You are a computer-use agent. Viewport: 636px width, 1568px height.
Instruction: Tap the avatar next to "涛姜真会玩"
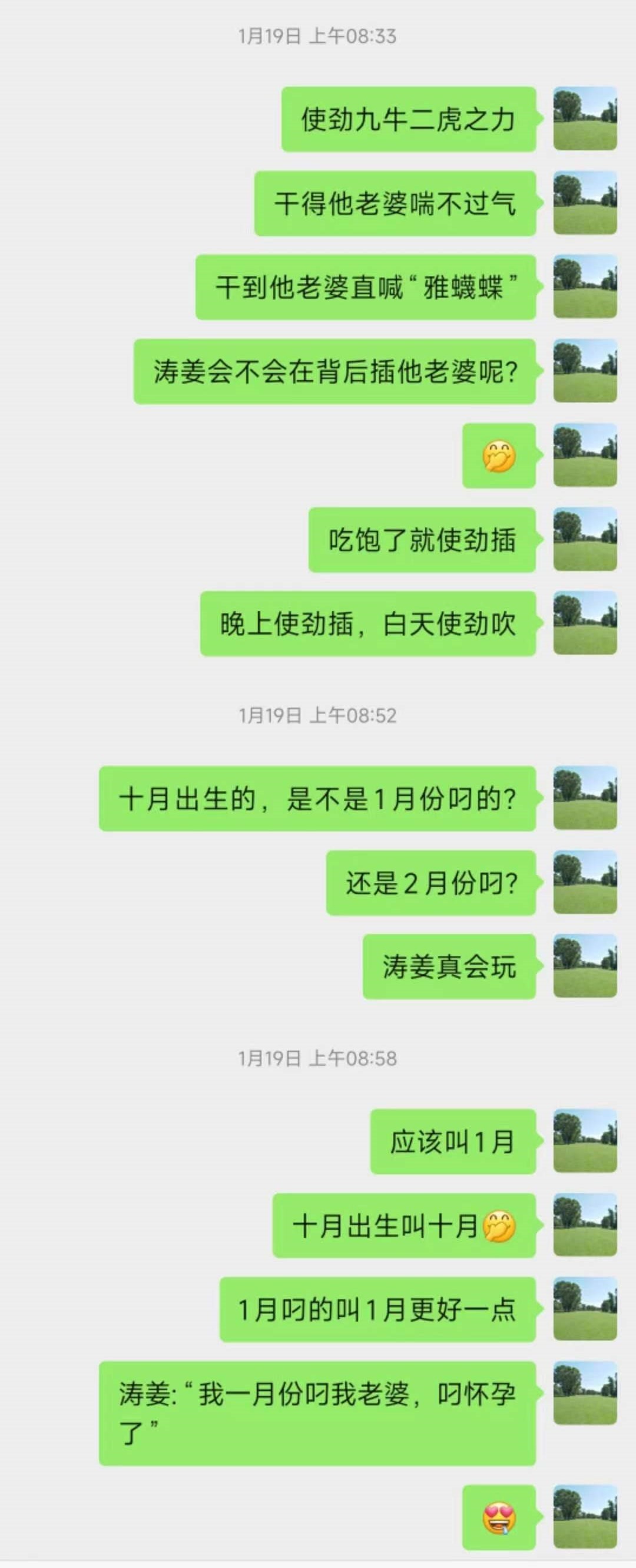pos(585,966)
